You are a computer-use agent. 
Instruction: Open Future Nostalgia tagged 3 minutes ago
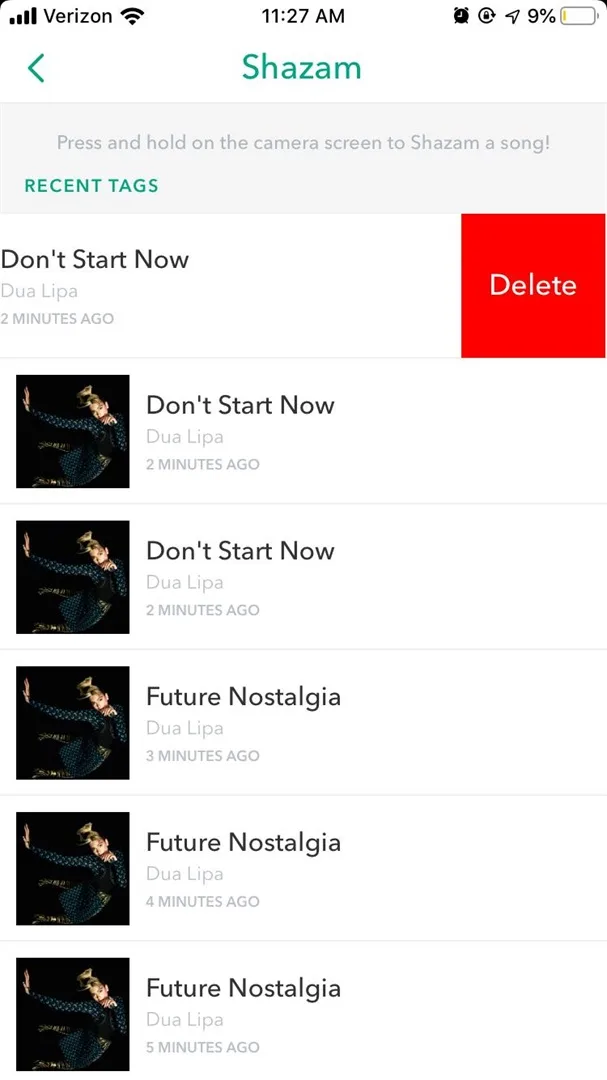[303, 723]
